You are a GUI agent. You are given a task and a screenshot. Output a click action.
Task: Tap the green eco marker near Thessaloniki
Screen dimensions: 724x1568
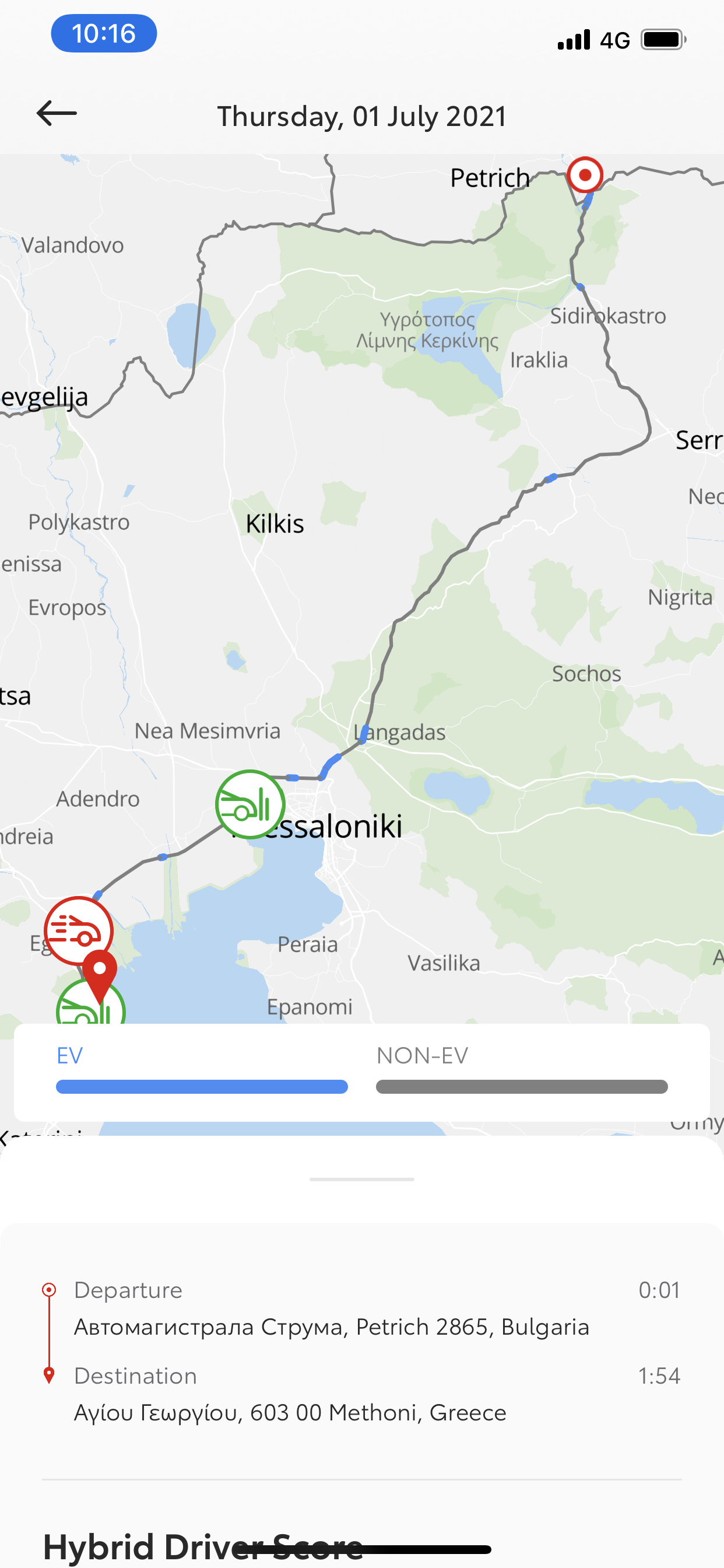250,804
